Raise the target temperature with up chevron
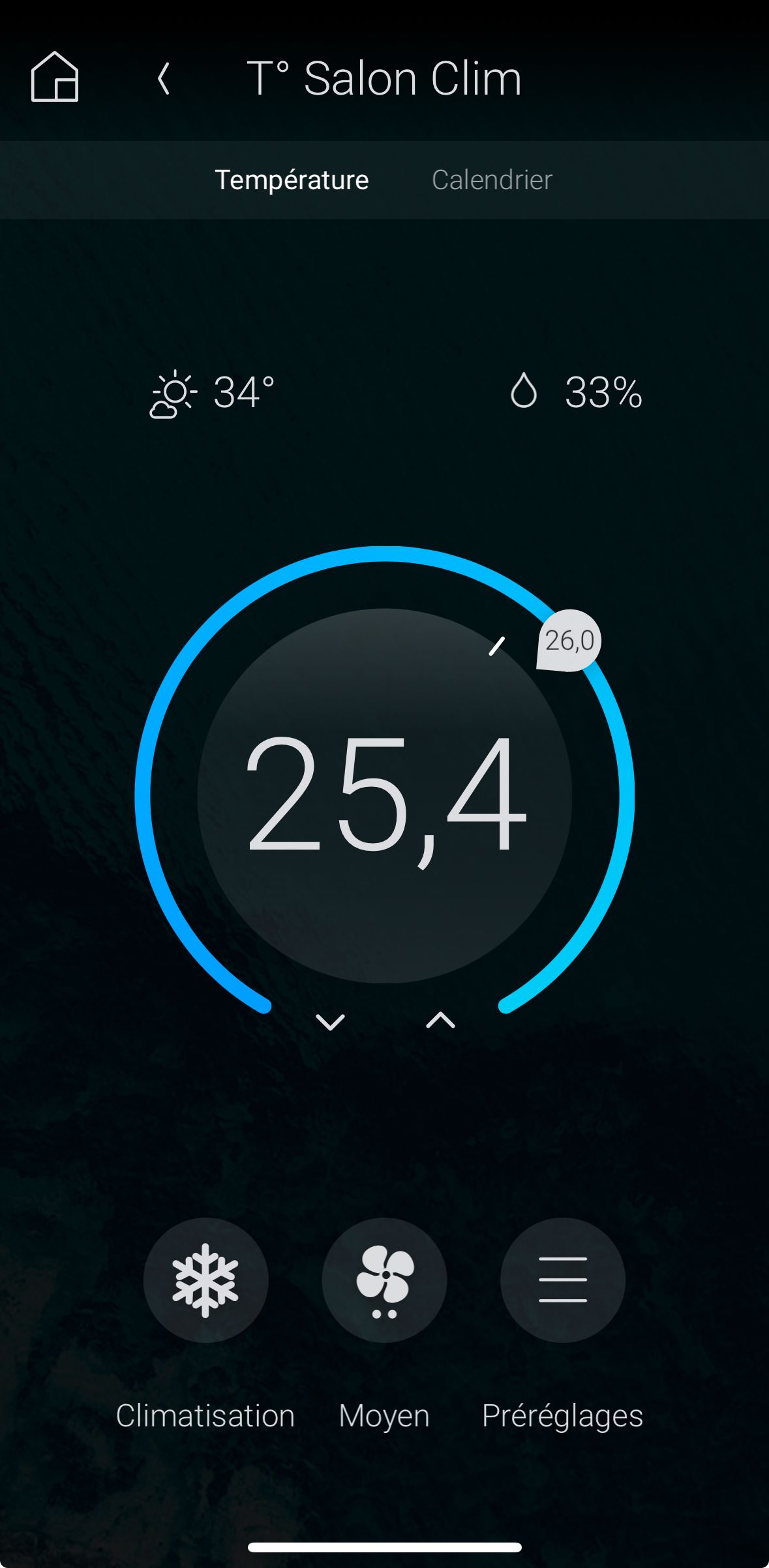769x1568 pixels. (x=440, y=1020)
